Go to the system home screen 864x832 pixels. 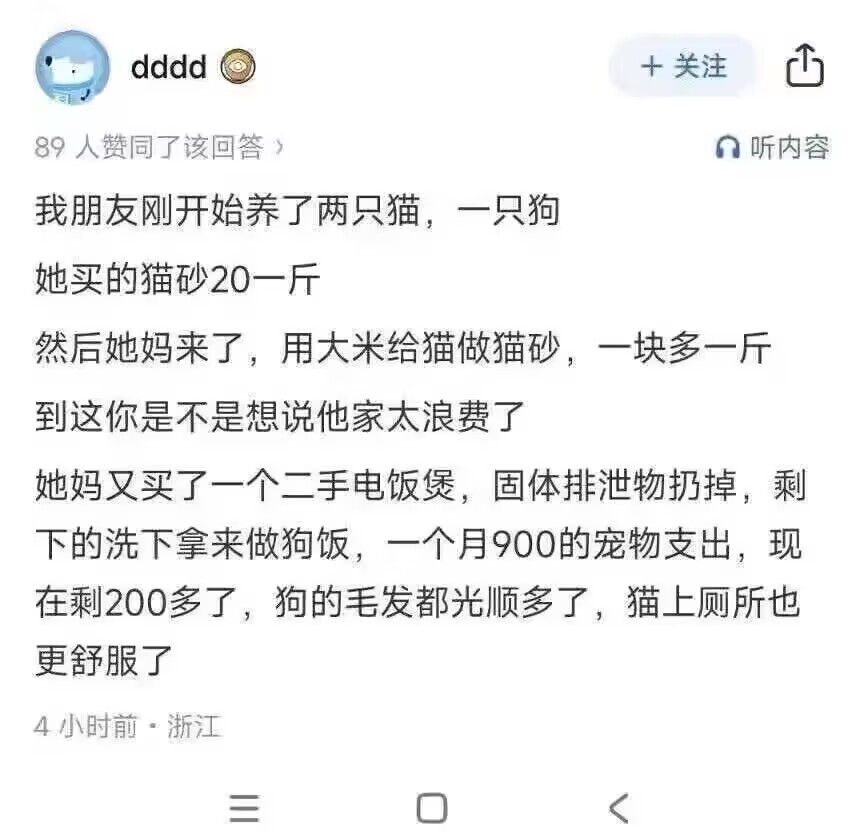pyautogui.click(x=432, y=807)
